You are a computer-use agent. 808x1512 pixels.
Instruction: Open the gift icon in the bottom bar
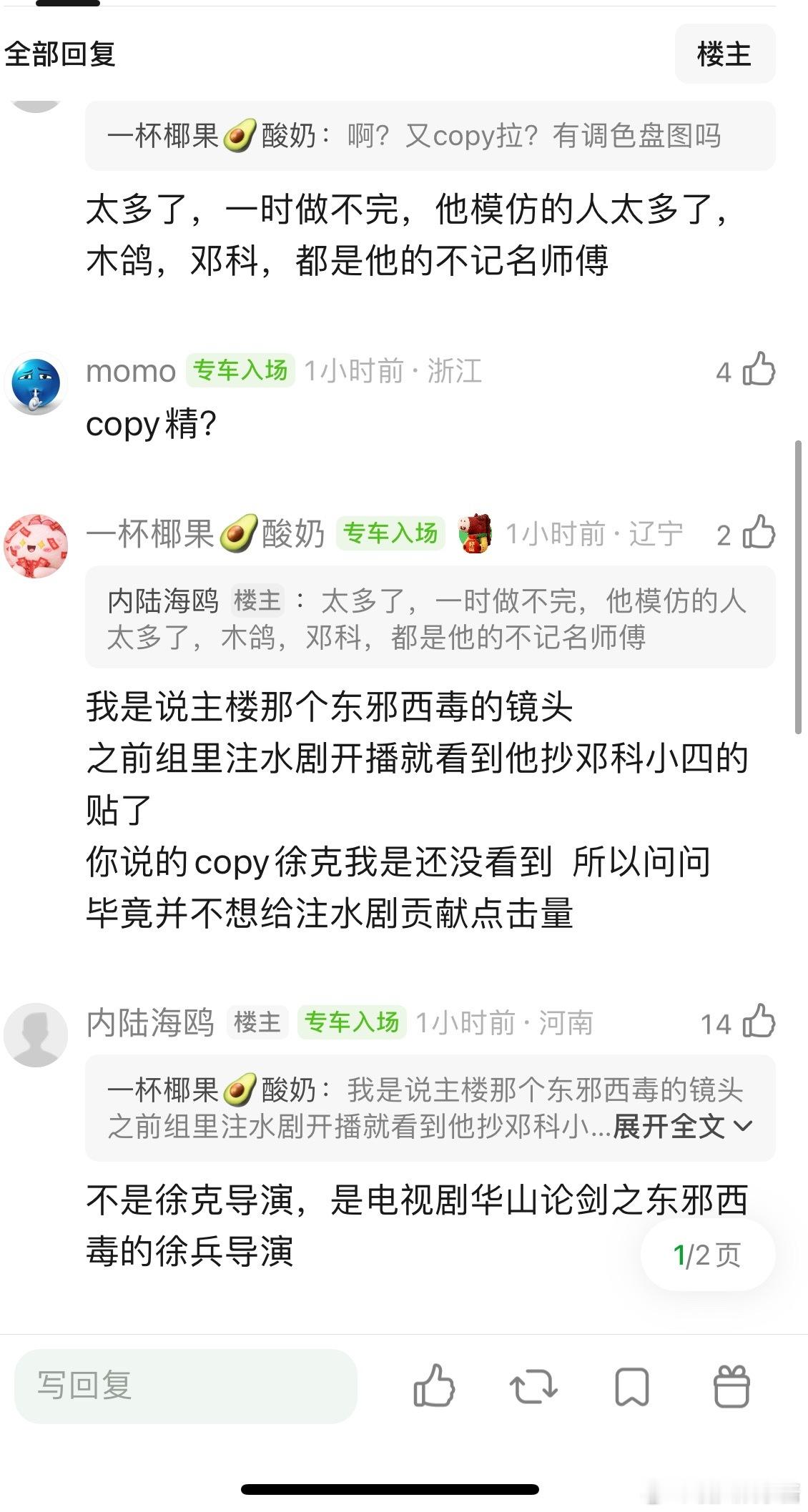[731, 1388]
